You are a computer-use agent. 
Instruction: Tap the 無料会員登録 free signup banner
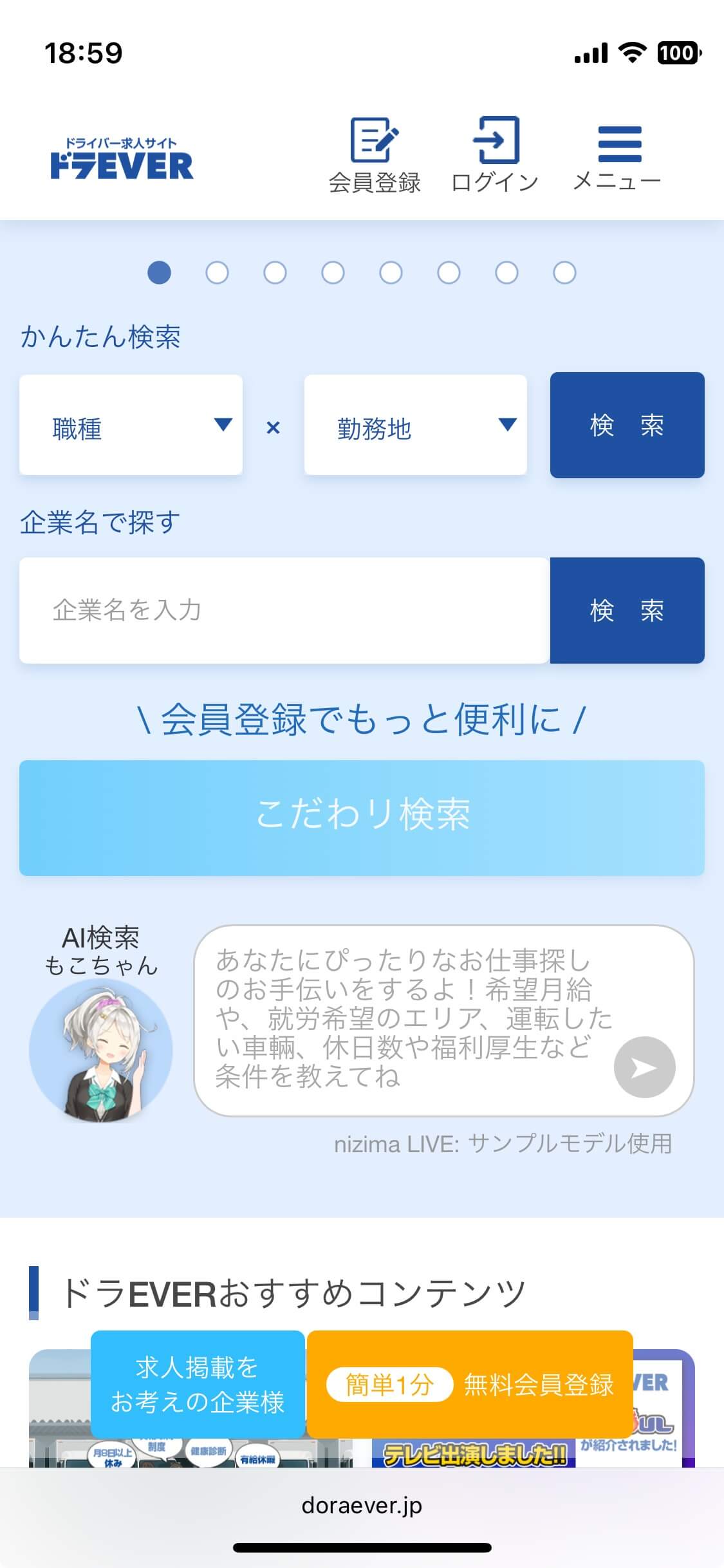point(470,1383)
